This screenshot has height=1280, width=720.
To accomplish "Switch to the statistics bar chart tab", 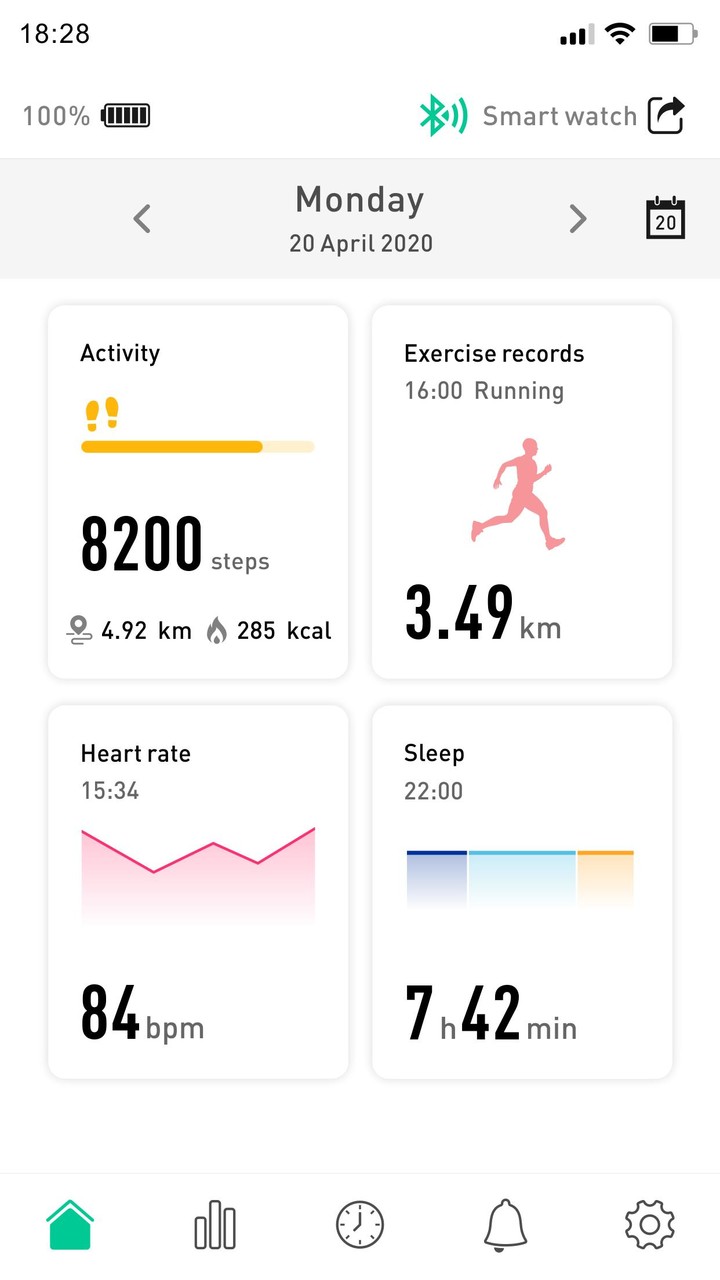I will coord(215,1224).
